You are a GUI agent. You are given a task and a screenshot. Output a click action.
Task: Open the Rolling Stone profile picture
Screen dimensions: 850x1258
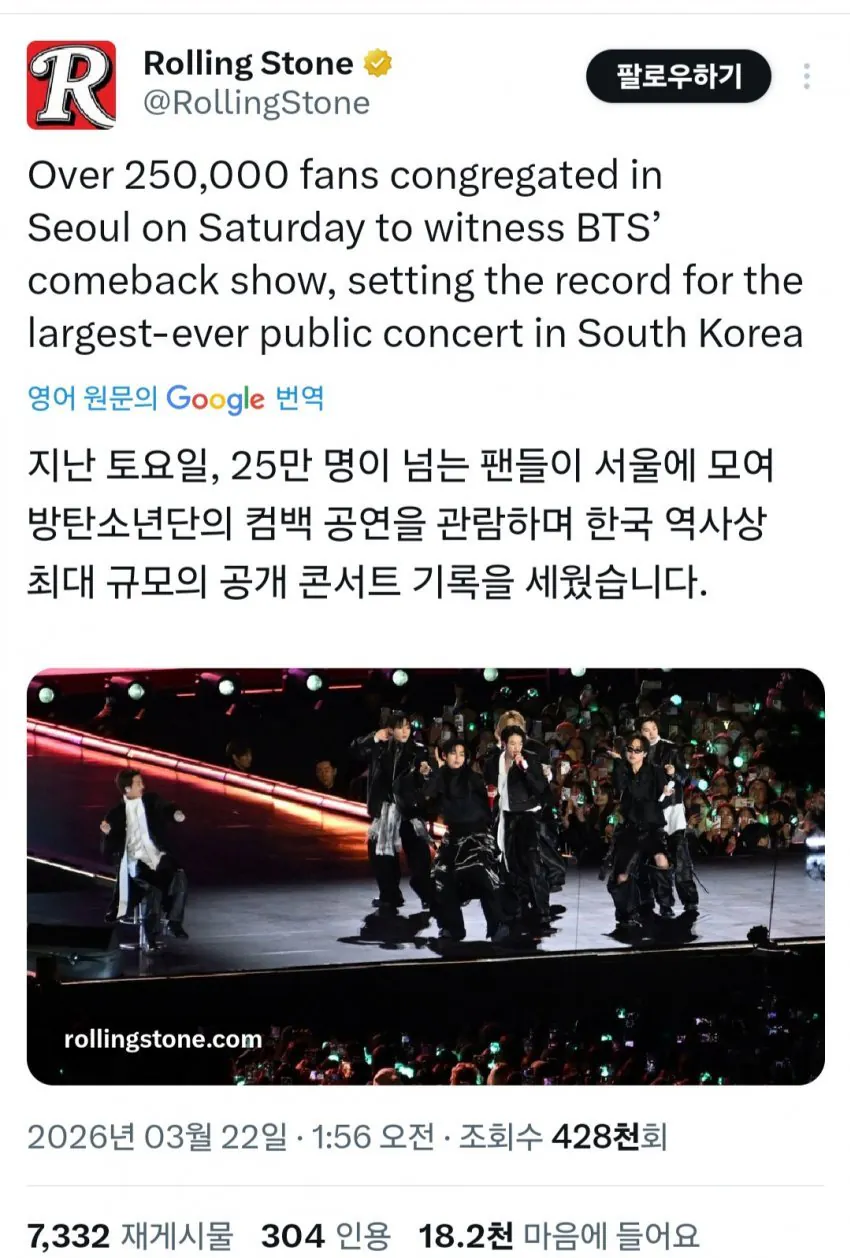[71, 85]
